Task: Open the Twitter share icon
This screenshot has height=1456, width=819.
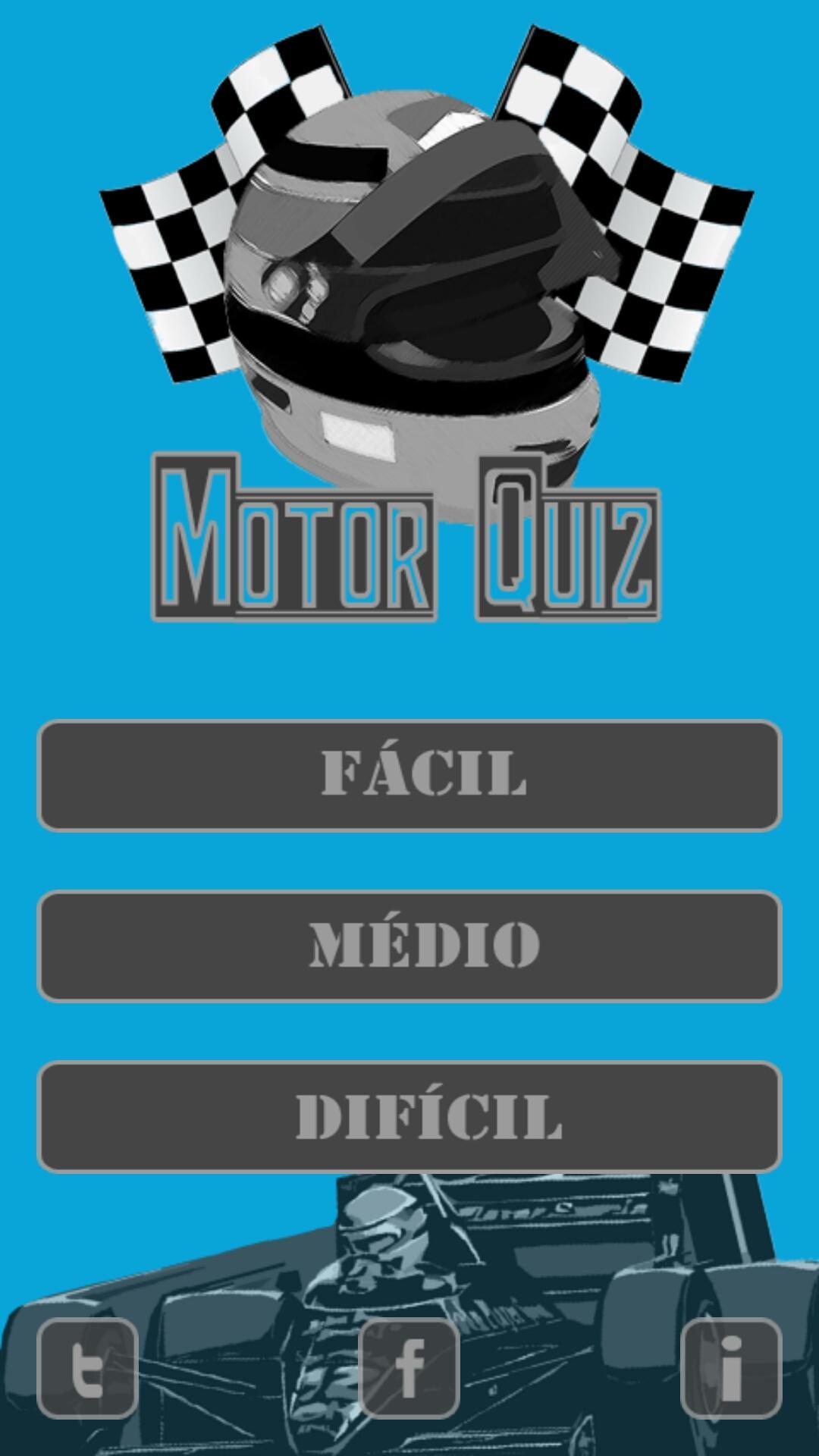Action: (x=86, y=1367)
